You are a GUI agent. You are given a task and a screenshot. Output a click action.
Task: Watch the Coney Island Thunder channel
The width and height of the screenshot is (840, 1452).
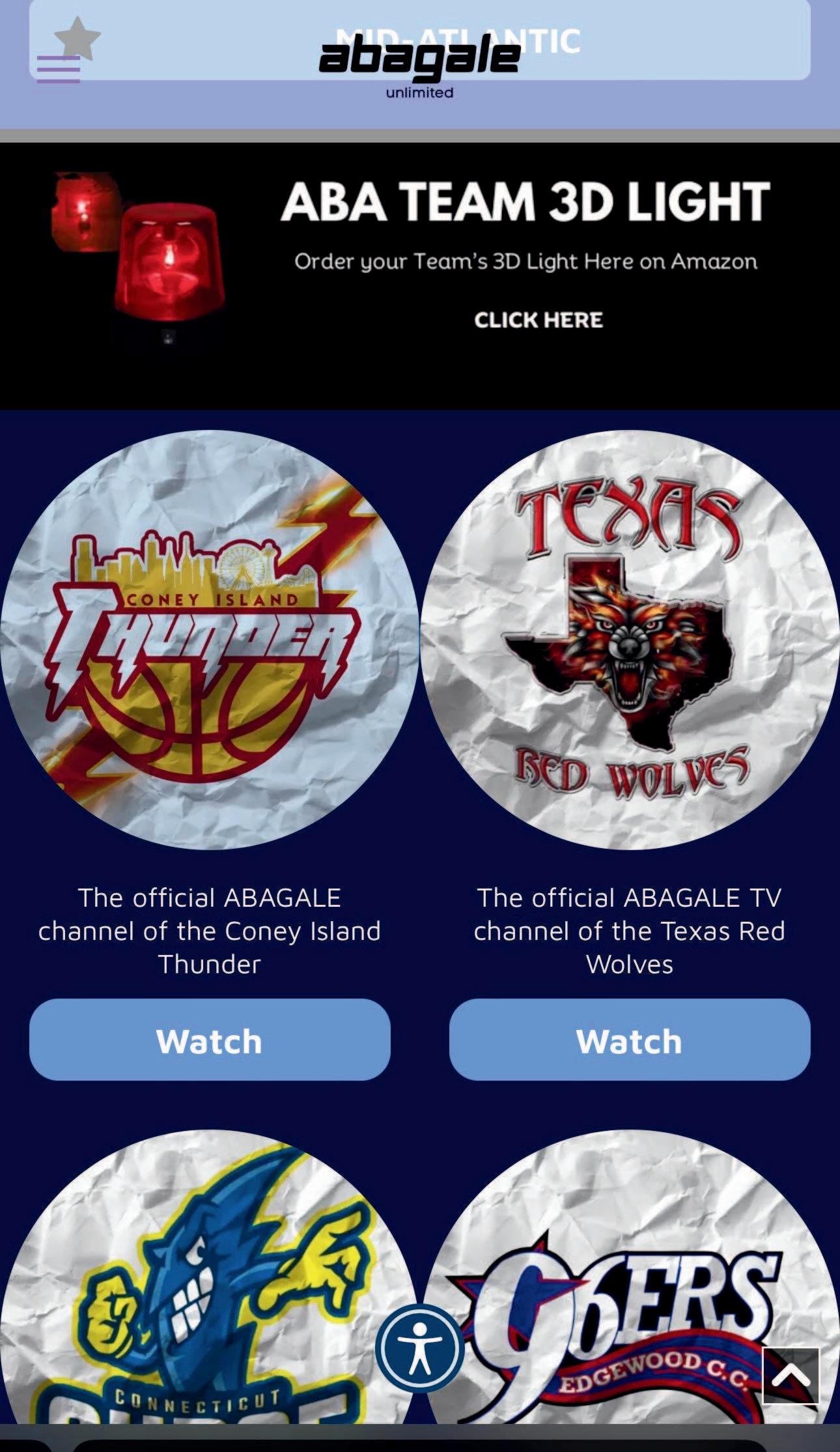click(210, 1040)
